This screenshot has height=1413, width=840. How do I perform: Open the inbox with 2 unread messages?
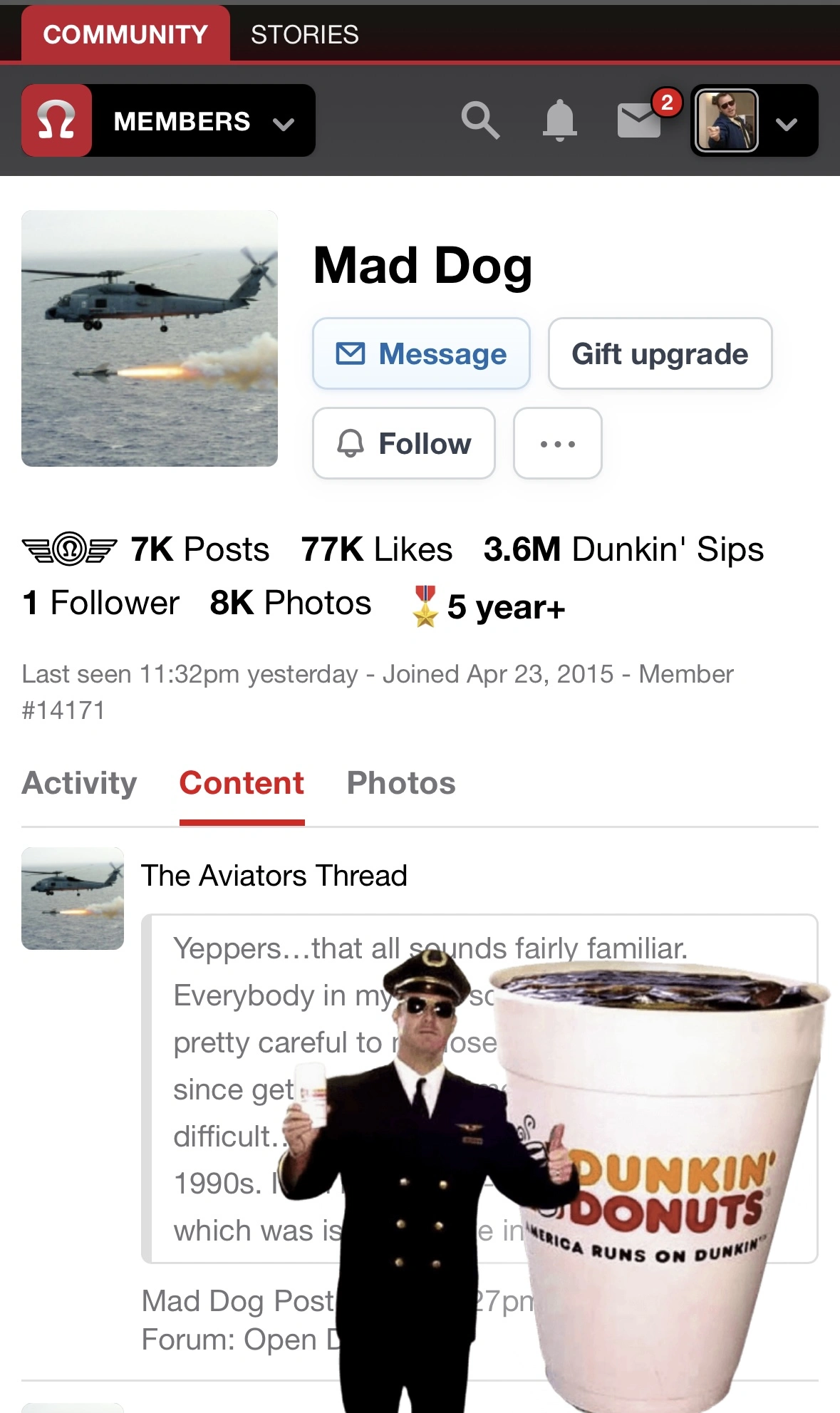(x=640, y=120)
